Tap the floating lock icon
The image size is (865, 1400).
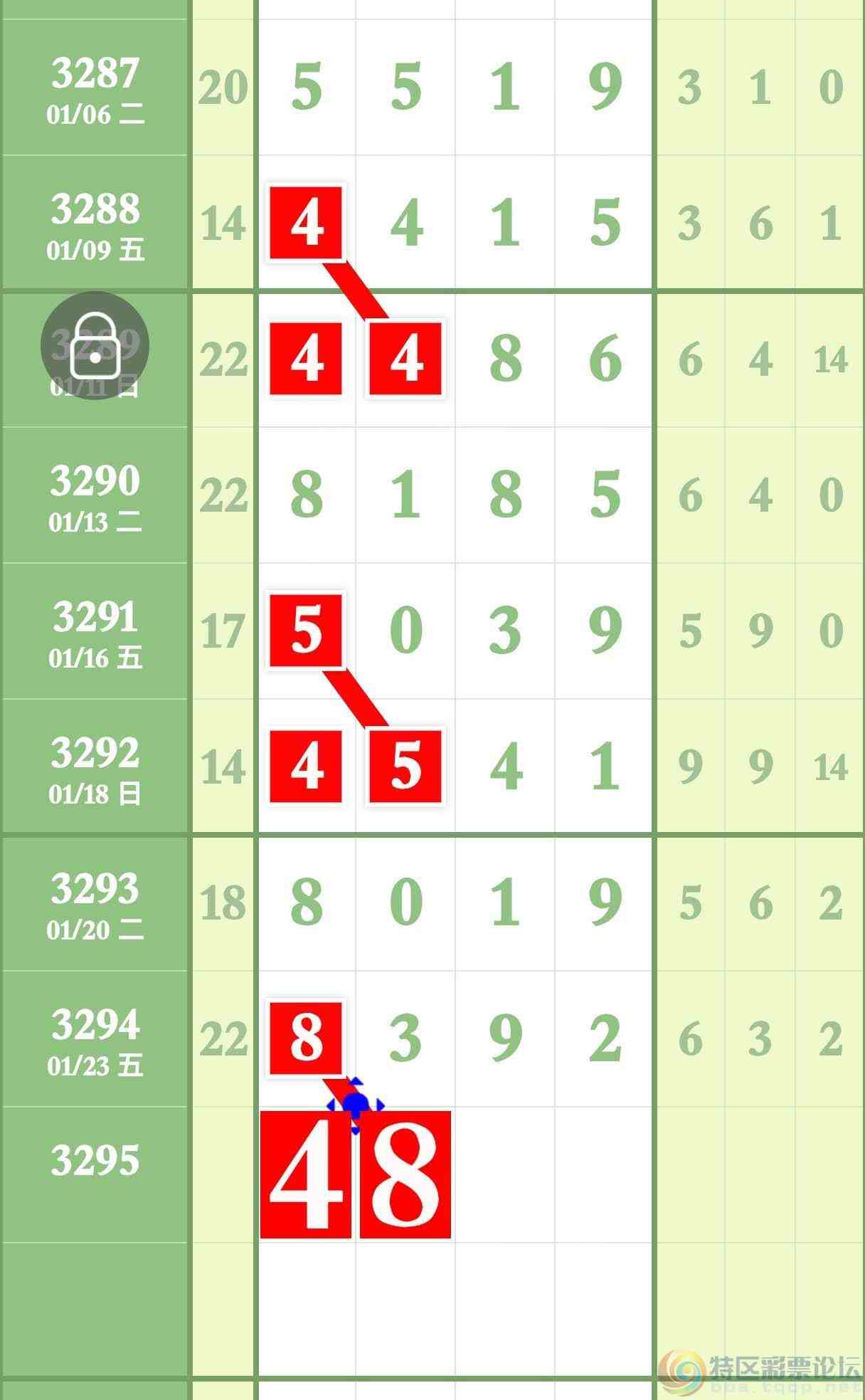tap(95, 346)
